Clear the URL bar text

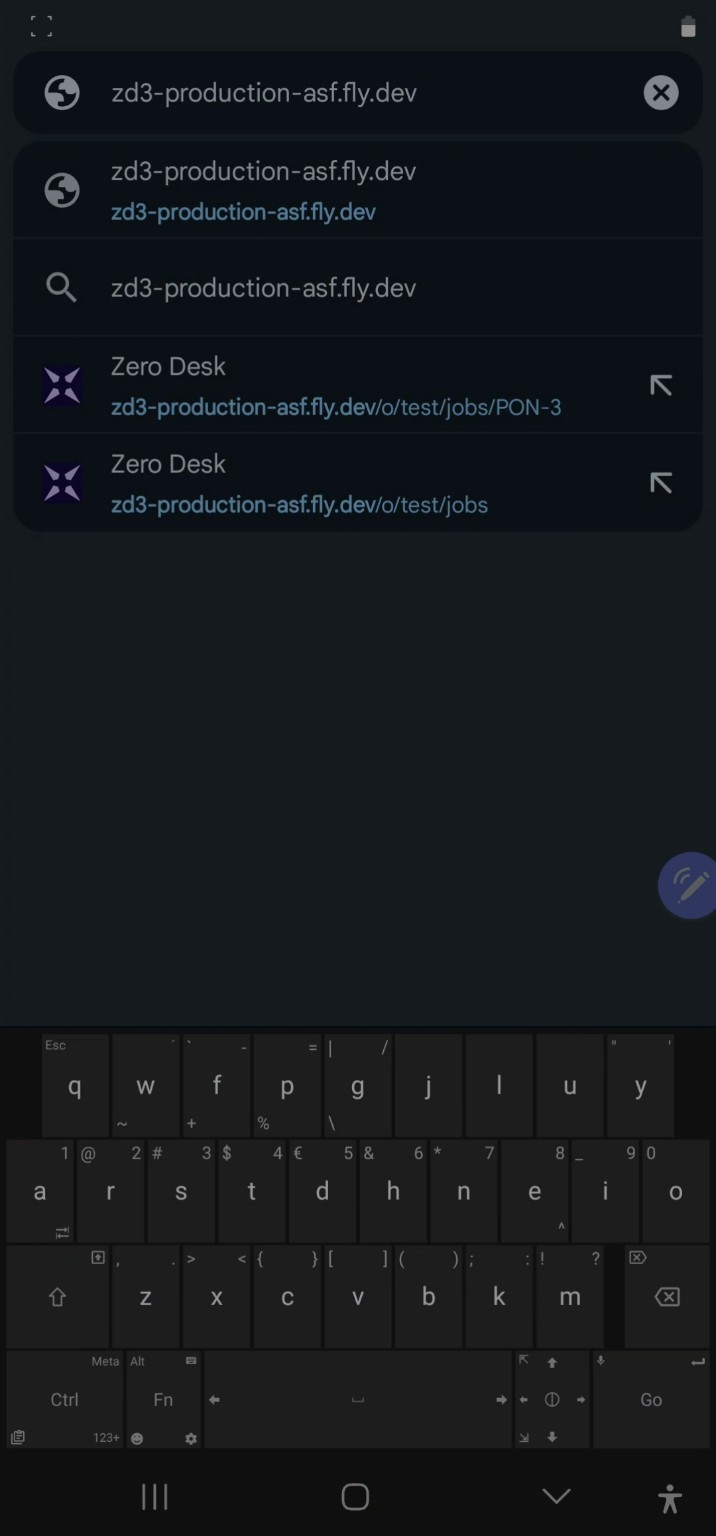point(660,93)
